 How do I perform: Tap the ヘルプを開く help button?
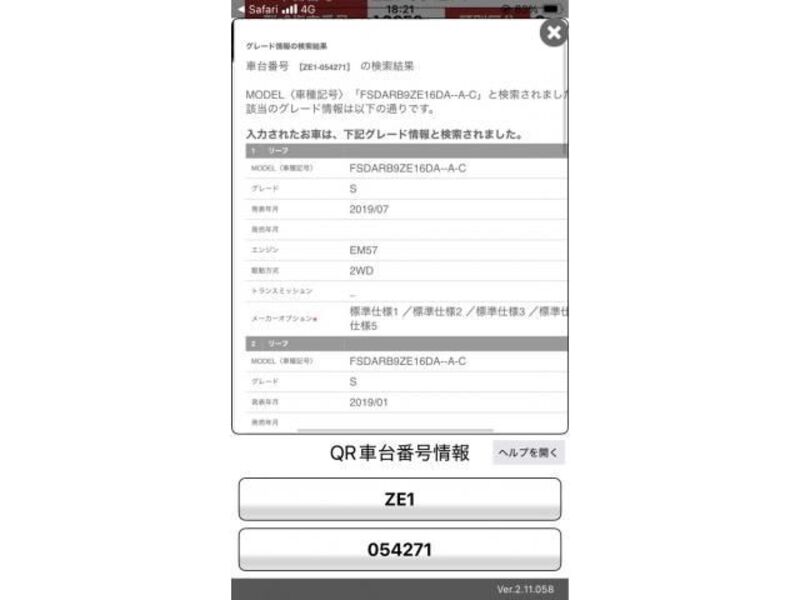pos(528,452)
